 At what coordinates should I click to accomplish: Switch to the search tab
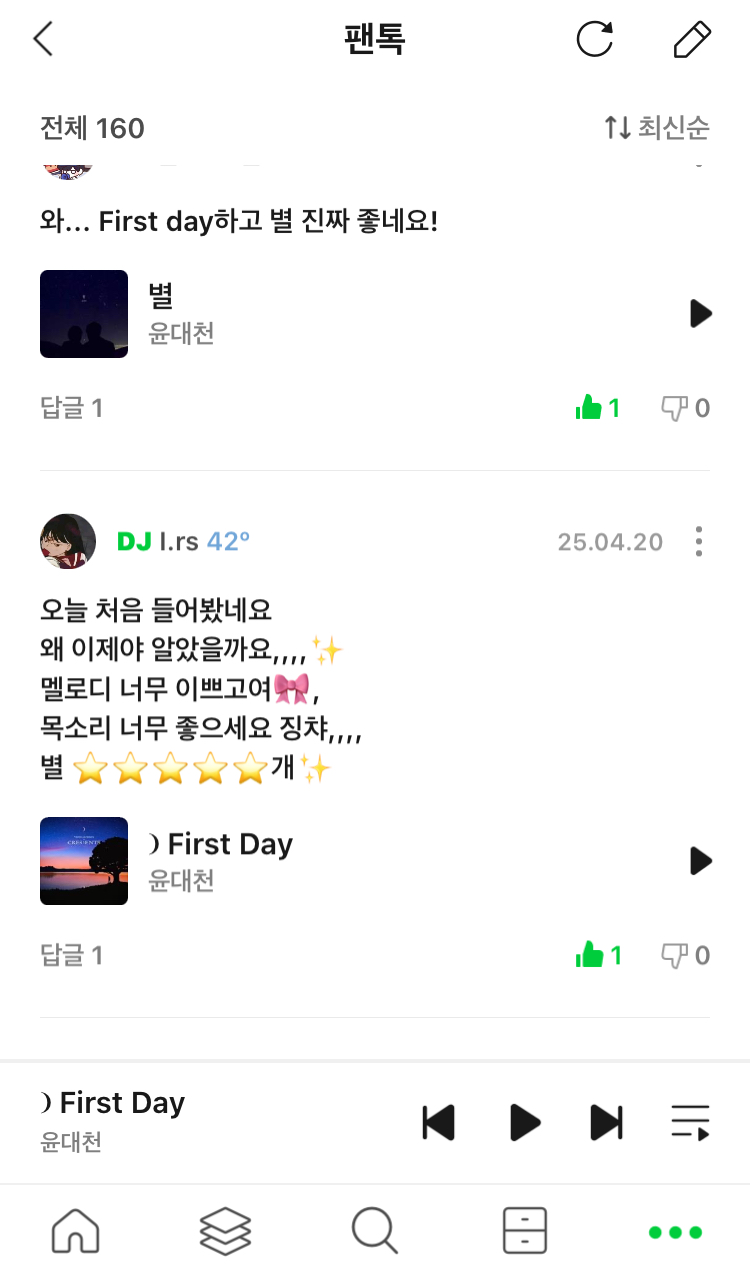[x=375, y=1230]
